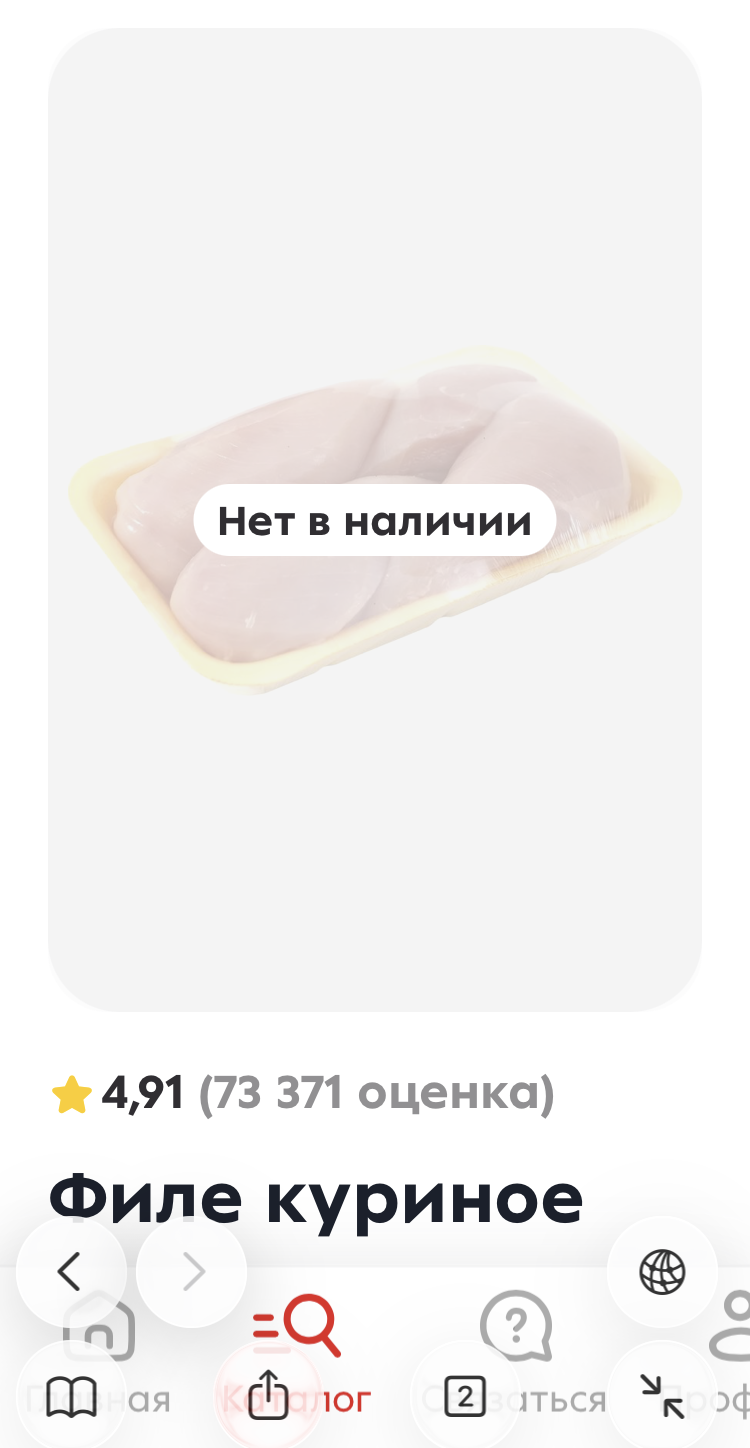Go back to the previous page
The height and width of the screenshot is (1448, 750).
(70, 1271)
